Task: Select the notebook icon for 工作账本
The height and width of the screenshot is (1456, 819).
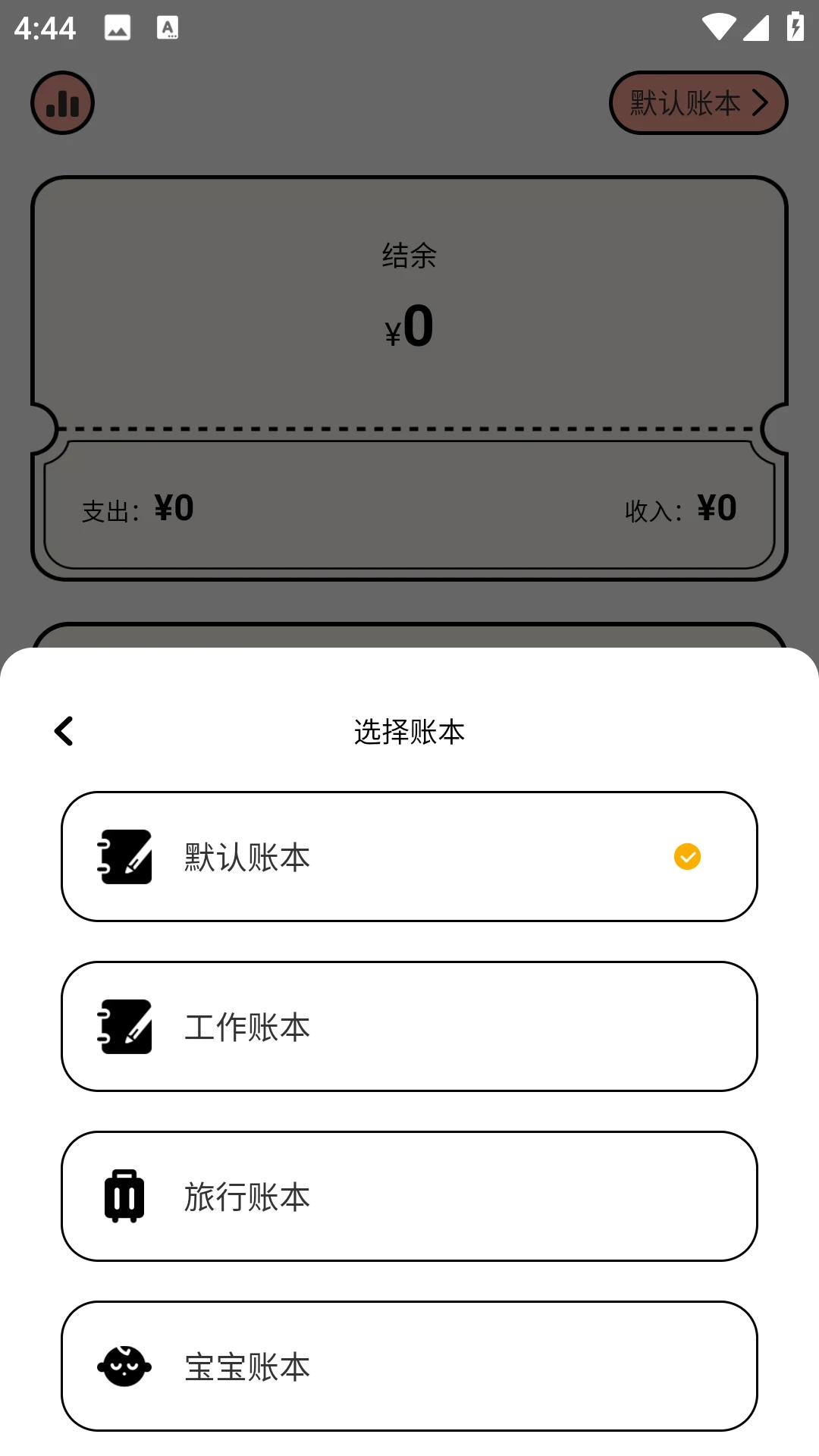Action: [x=125, y=1027]
